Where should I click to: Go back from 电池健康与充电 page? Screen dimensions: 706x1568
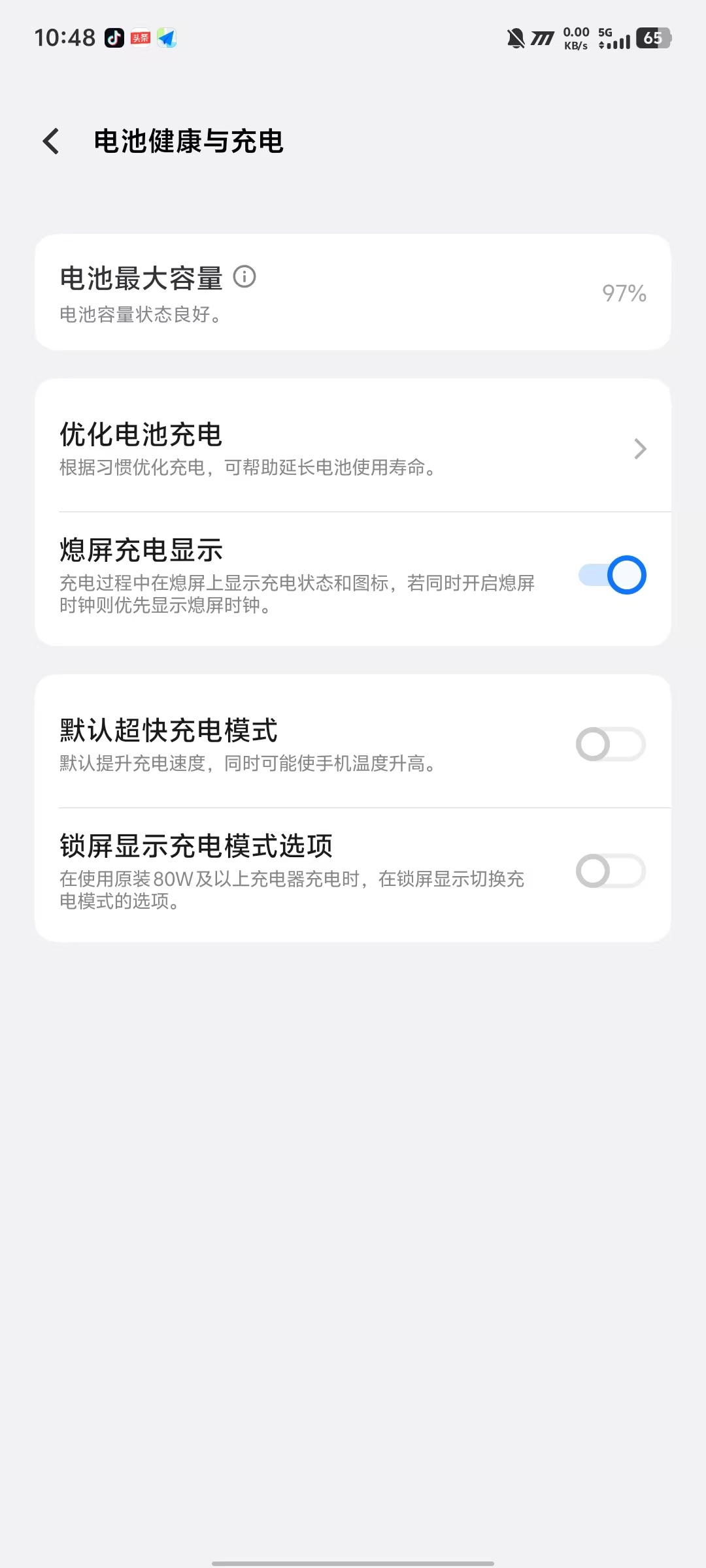(51, 141)
